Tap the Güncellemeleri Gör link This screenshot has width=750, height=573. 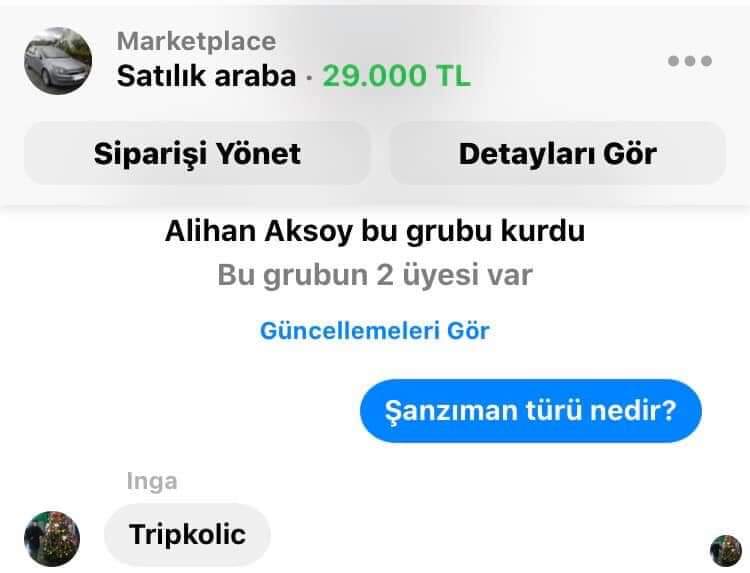[375, 330]
